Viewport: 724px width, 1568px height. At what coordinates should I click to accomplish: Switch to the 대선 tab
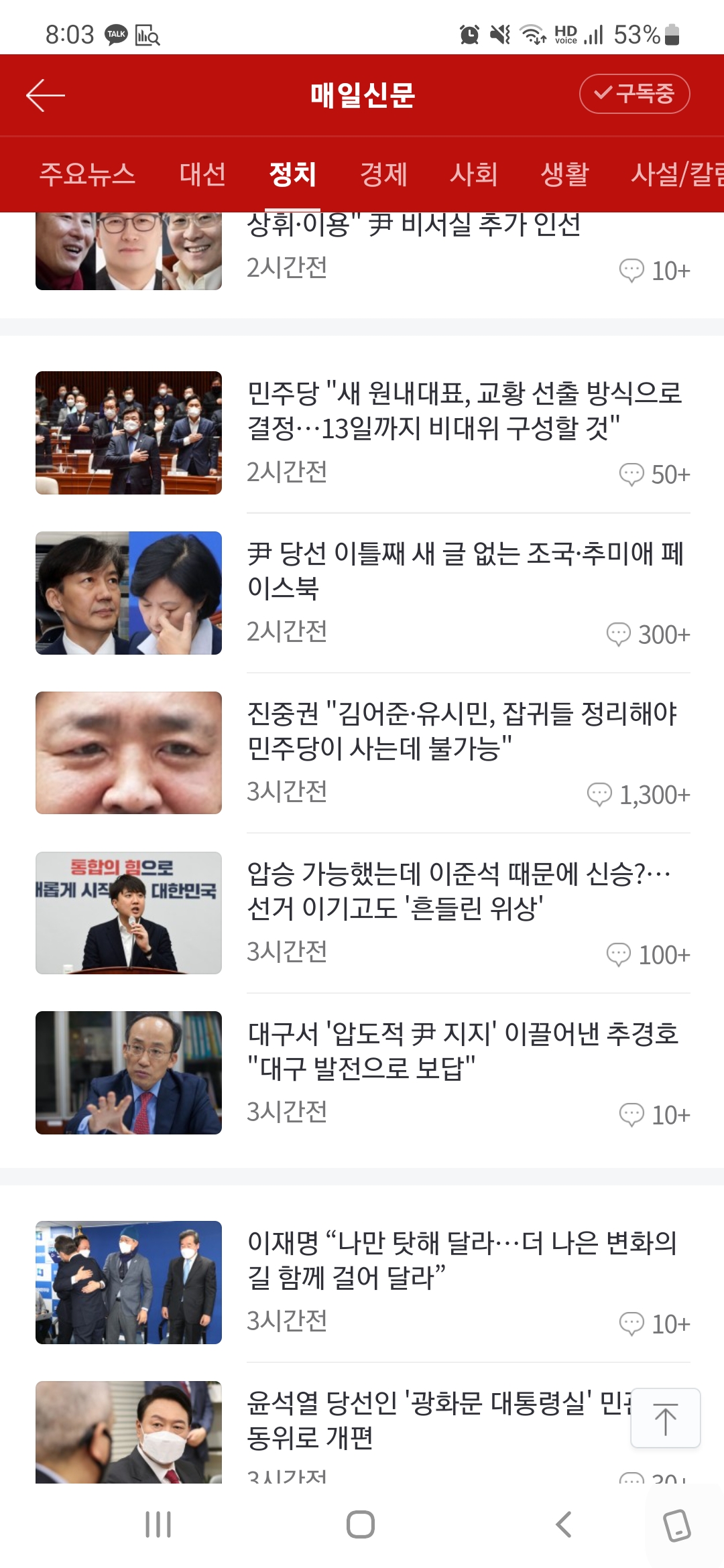(202, 174)
